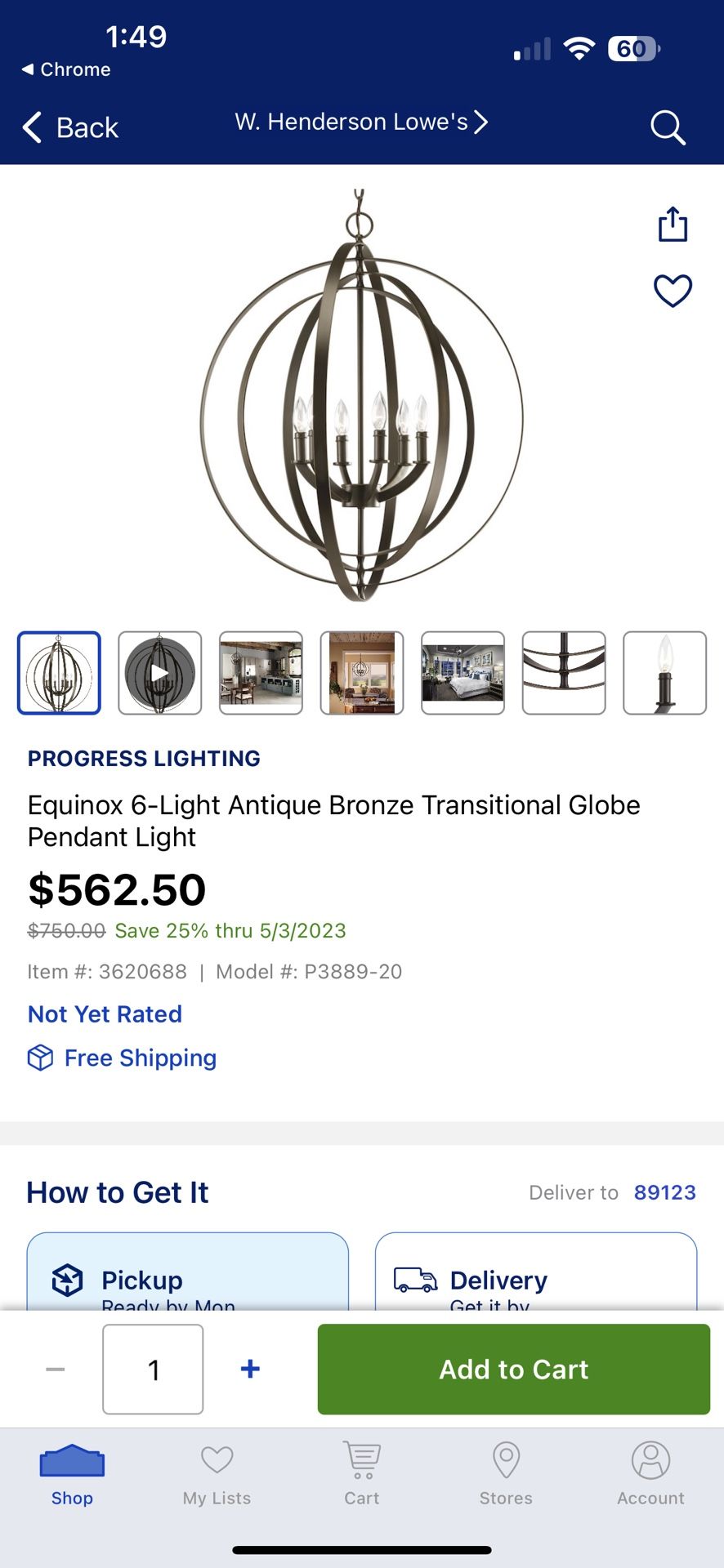Select the Delivery fulfillment option
Screen dimensions: 724x1568
tap(535, 1274)
